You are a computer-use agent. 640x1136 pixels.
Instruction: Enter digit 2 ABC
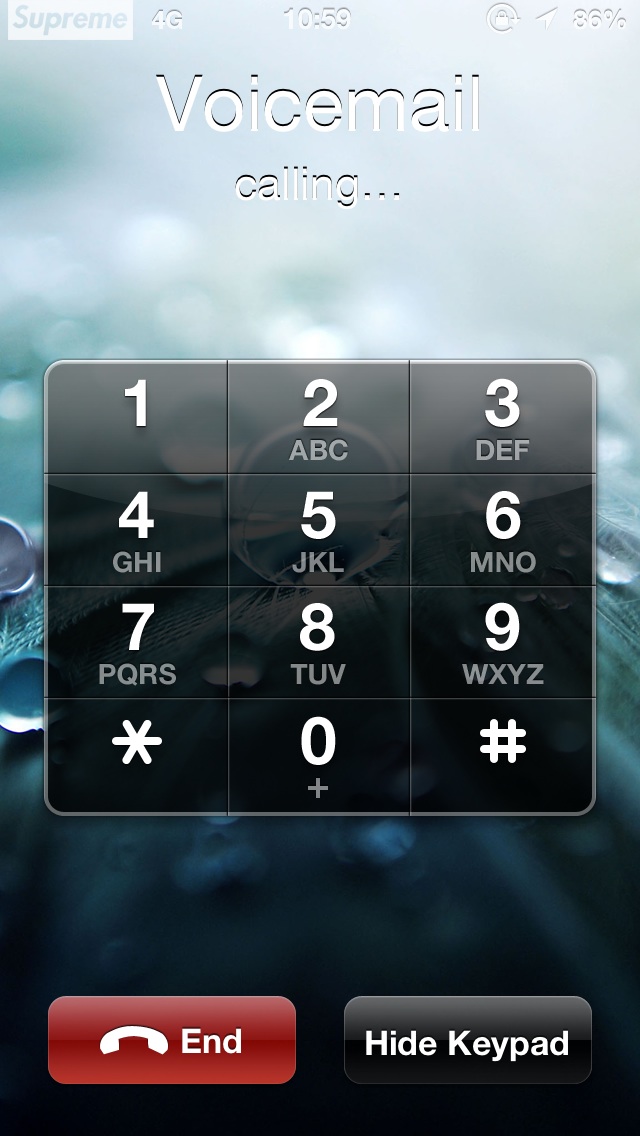coord(319,417)
